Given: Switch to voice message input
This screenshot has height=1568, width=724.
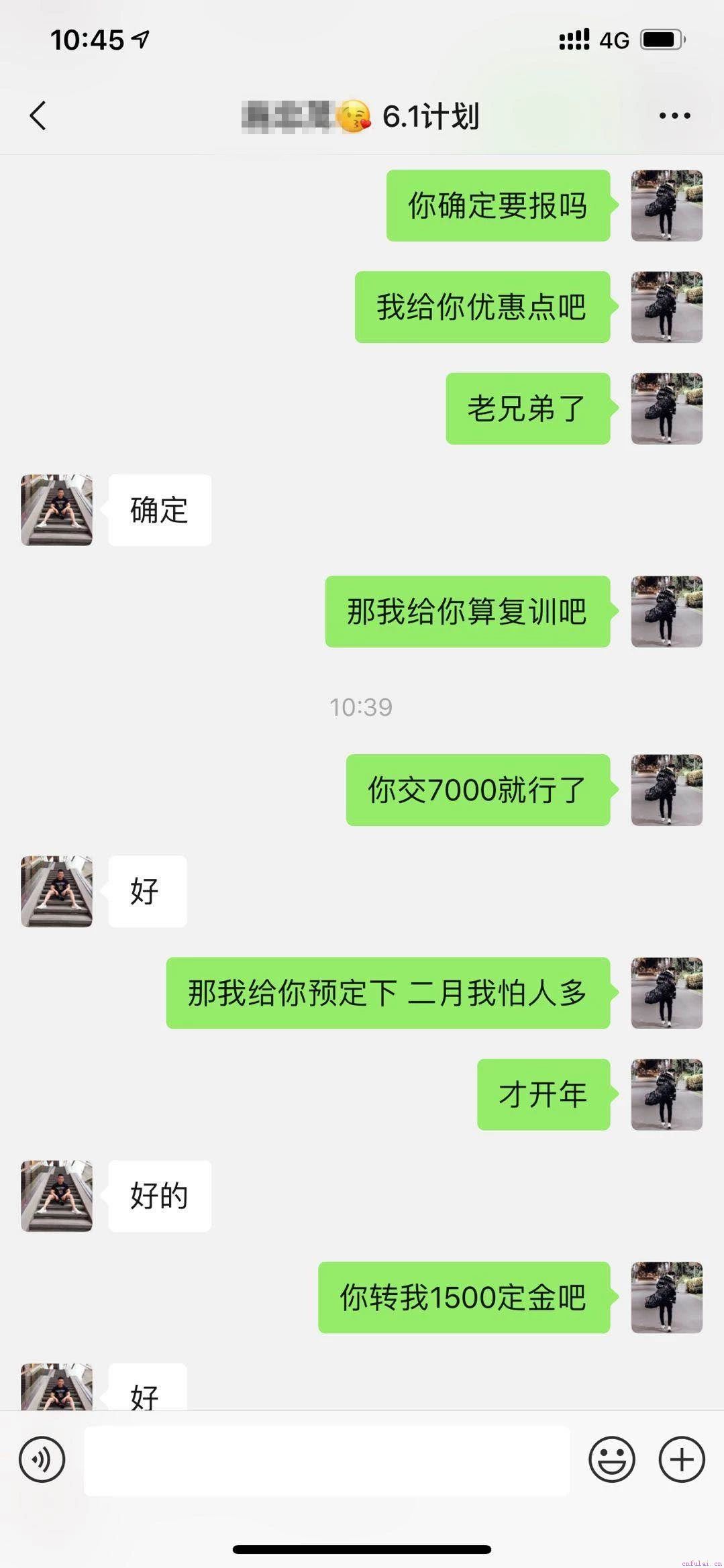Looking at the screenshot, I should 42,1459.
